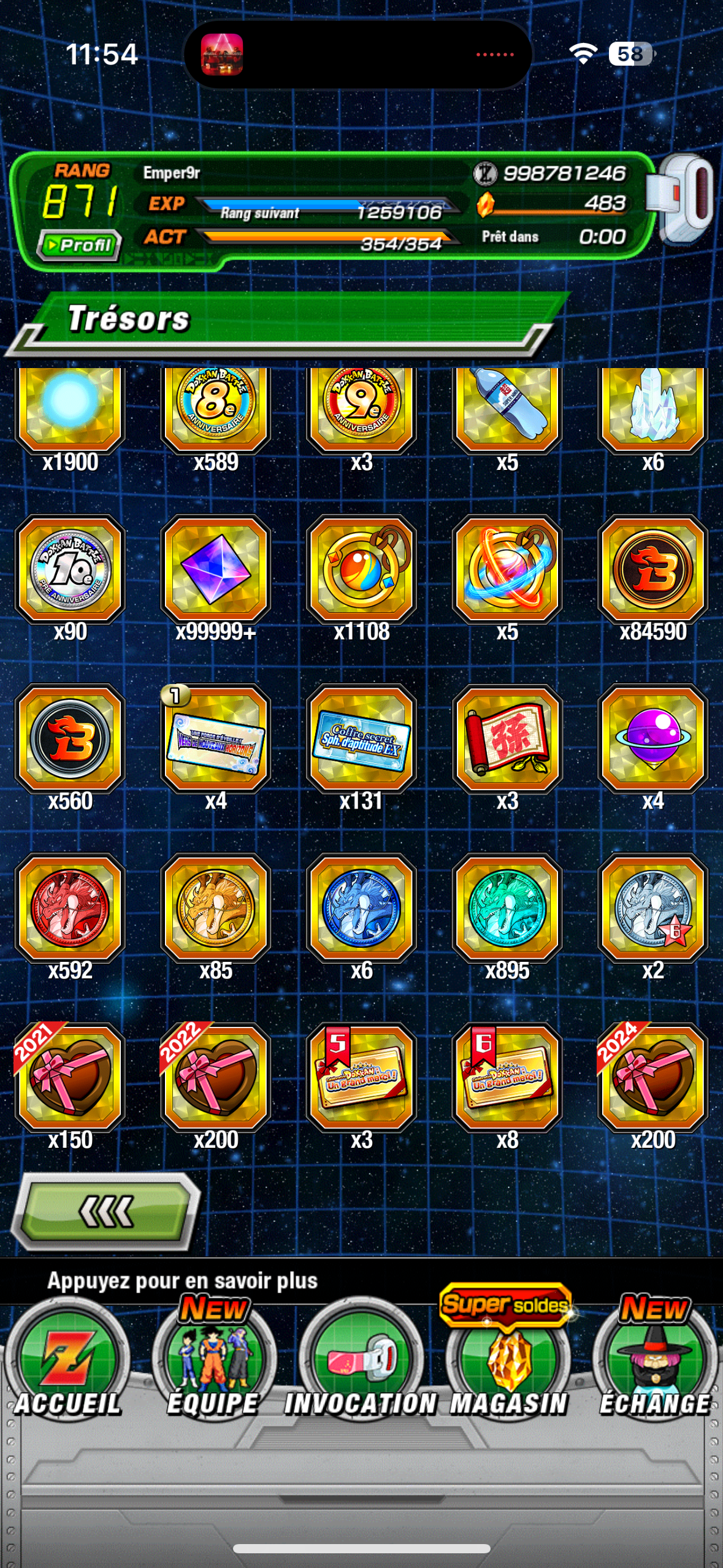
Task: Select the Coffre secret Sph. d'aptitude EX ticket
Action: (361, 739)
